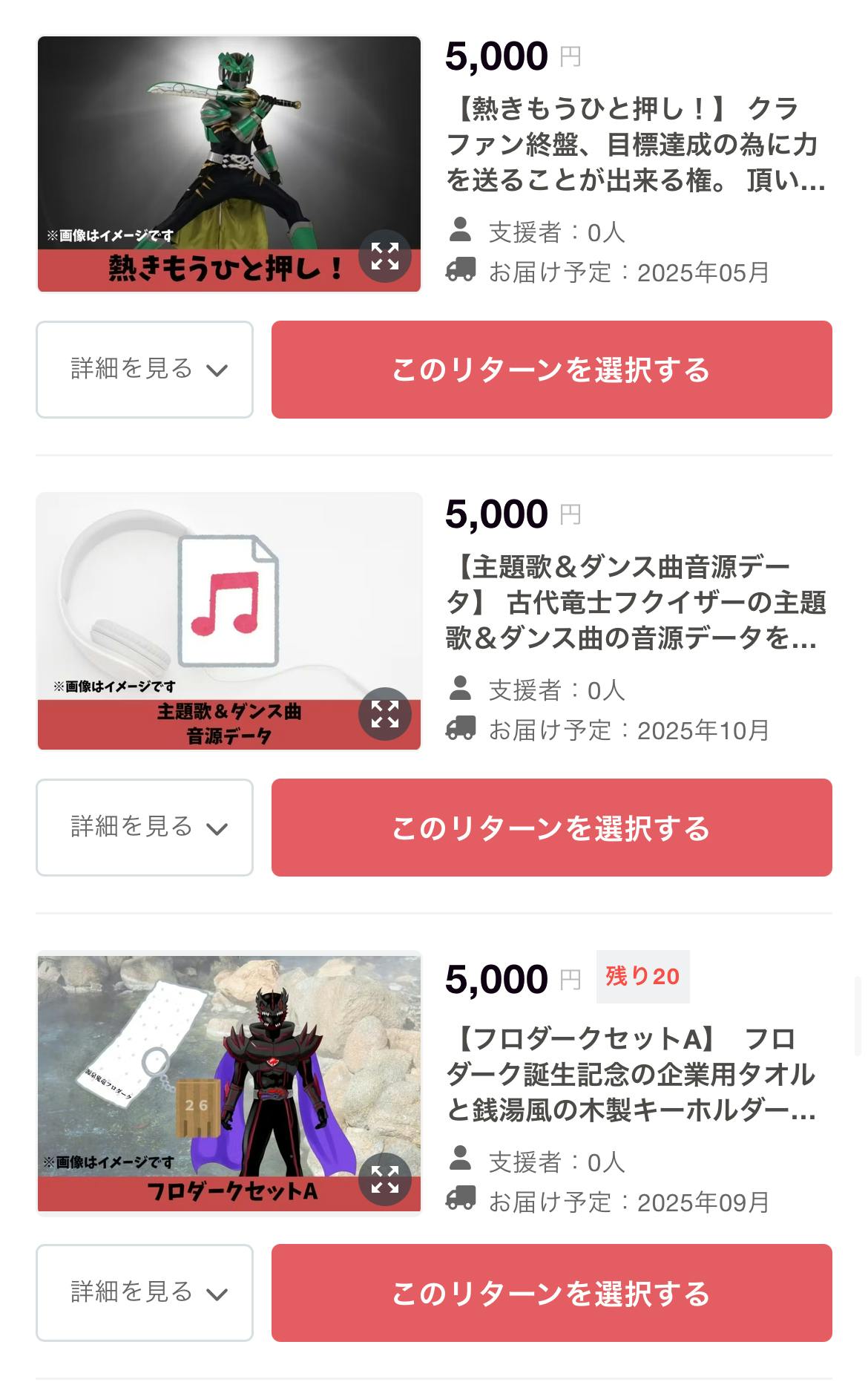Choose the 主題歌＆ダンス曲音源データ return

point(551,828)
